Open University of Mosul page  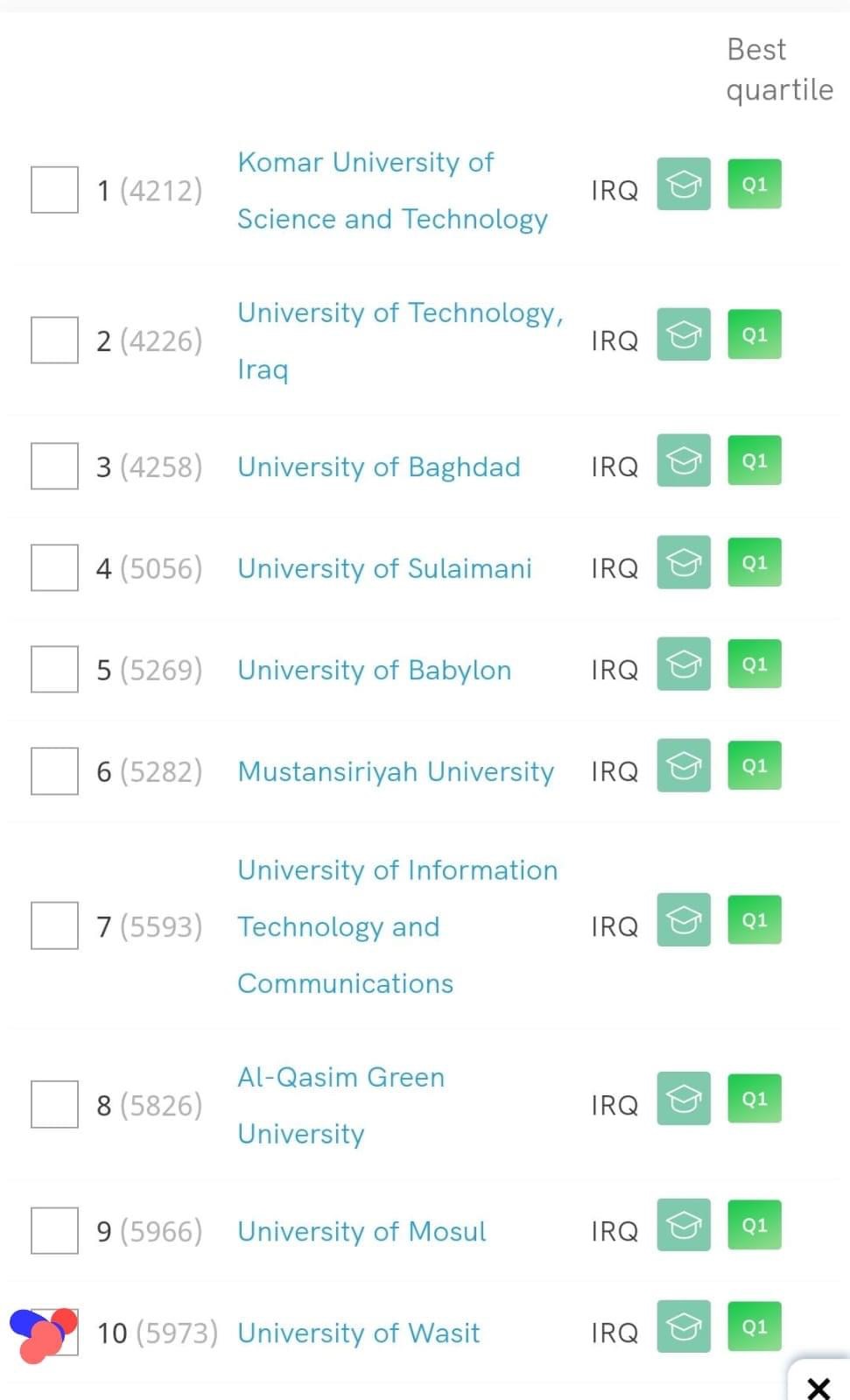point(362,1231)
